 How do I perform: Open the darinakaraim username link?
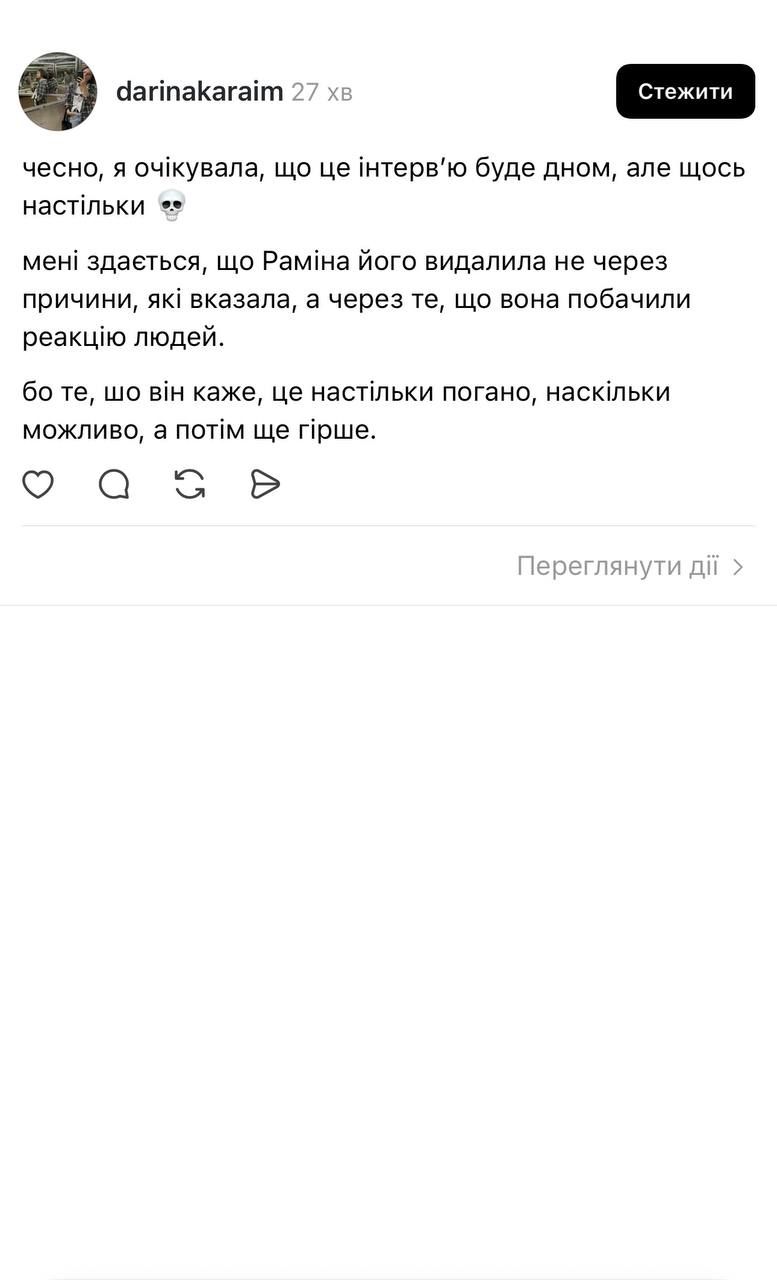199,92
